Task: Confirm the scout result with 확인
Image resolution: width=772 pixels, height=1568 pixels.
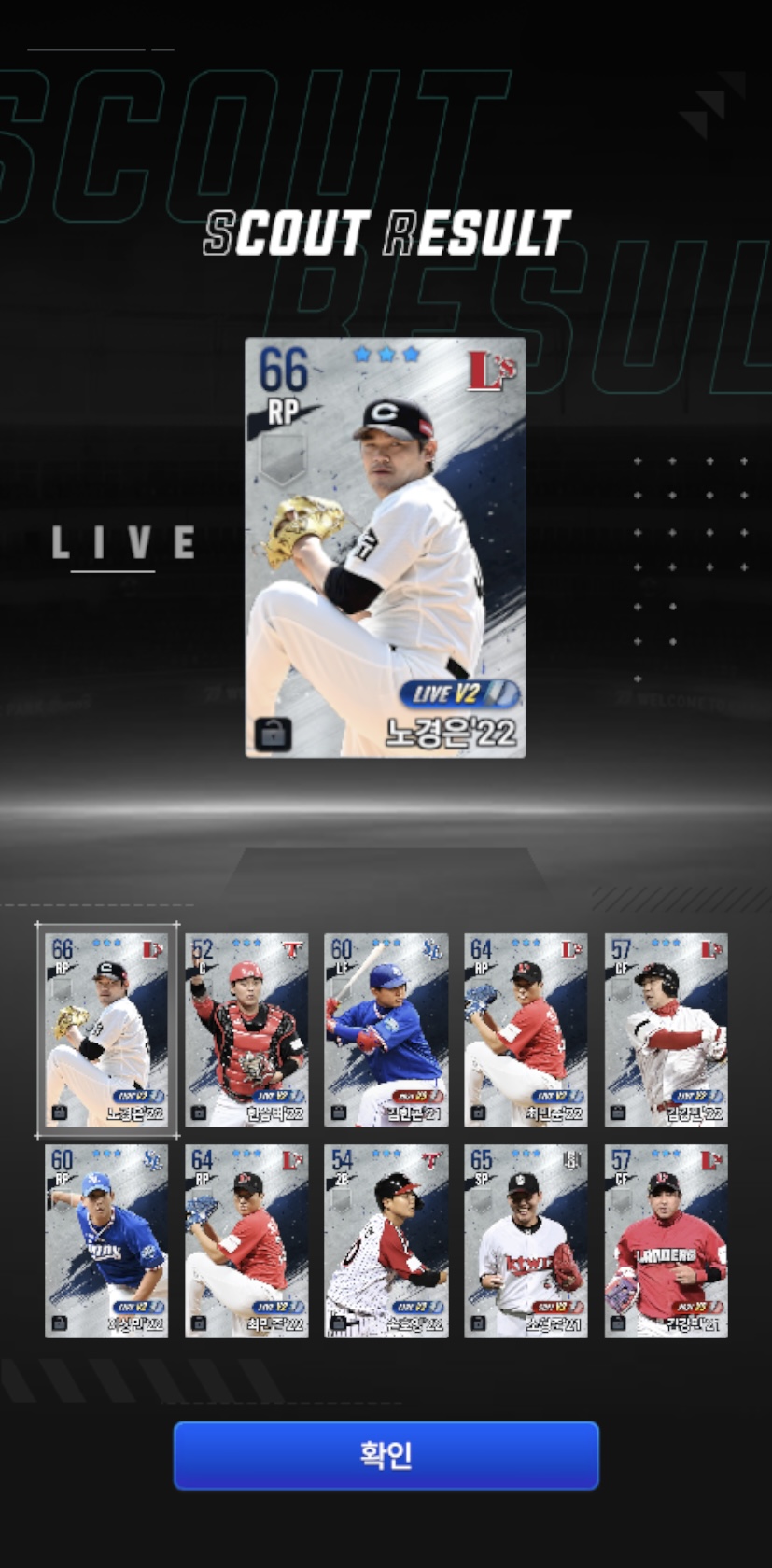Action: point(386,1455)
